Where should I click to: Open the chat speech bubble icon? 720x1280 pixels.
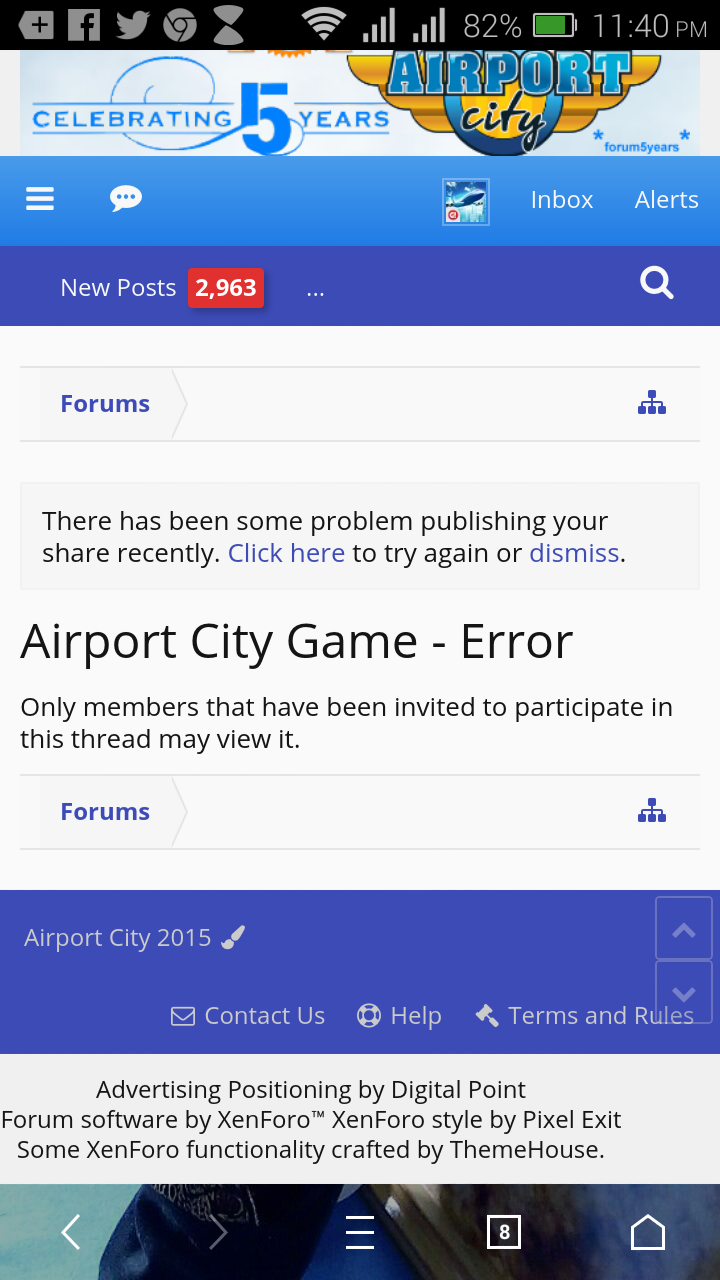pyautogui.click(x=125, y=199)
